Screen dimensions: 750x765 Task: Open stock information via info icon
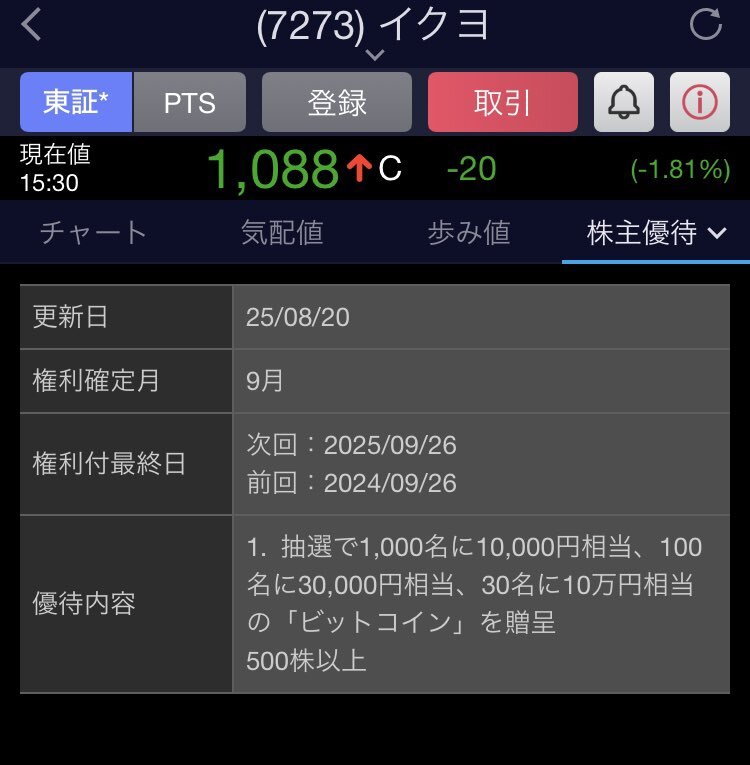[x=700, y=101]
